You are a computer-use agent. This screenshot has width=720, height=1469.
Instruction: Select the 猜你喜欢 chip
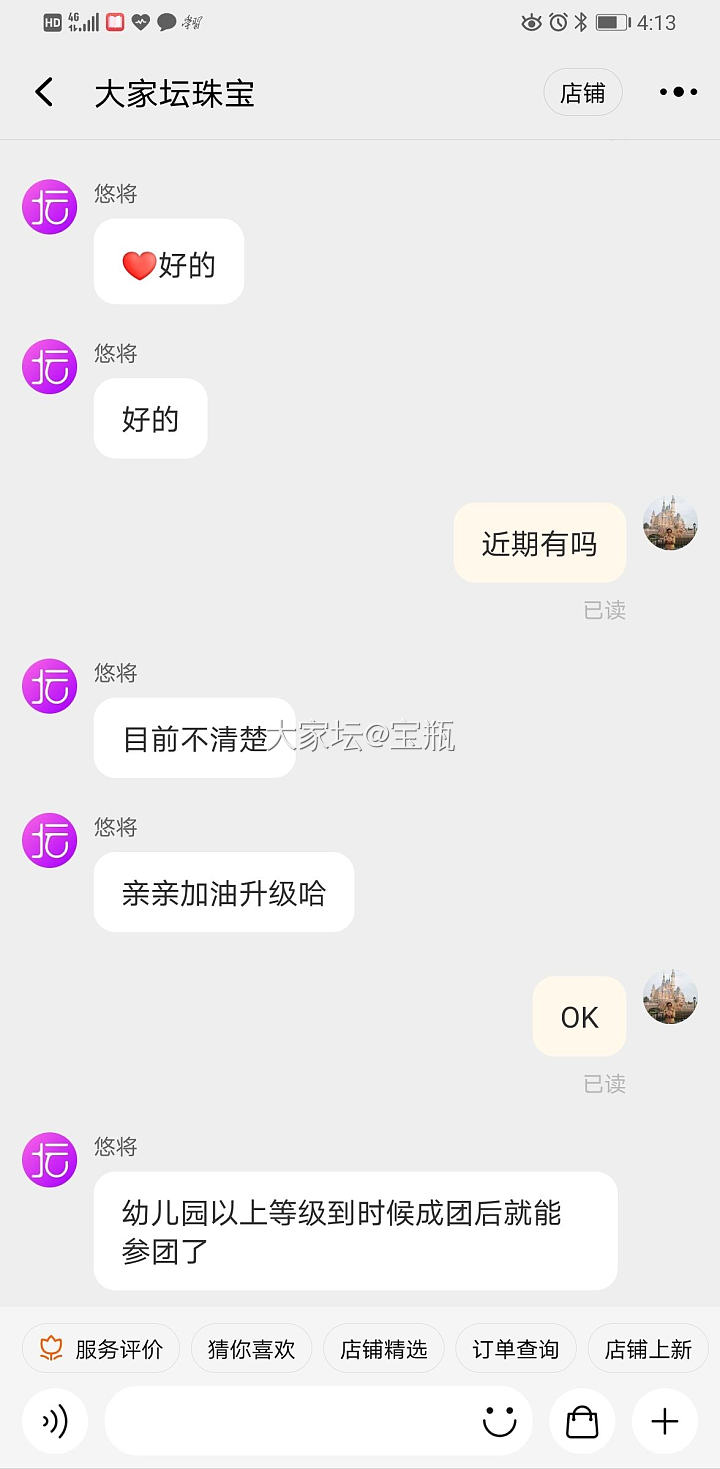click(x=251, y=1349)
